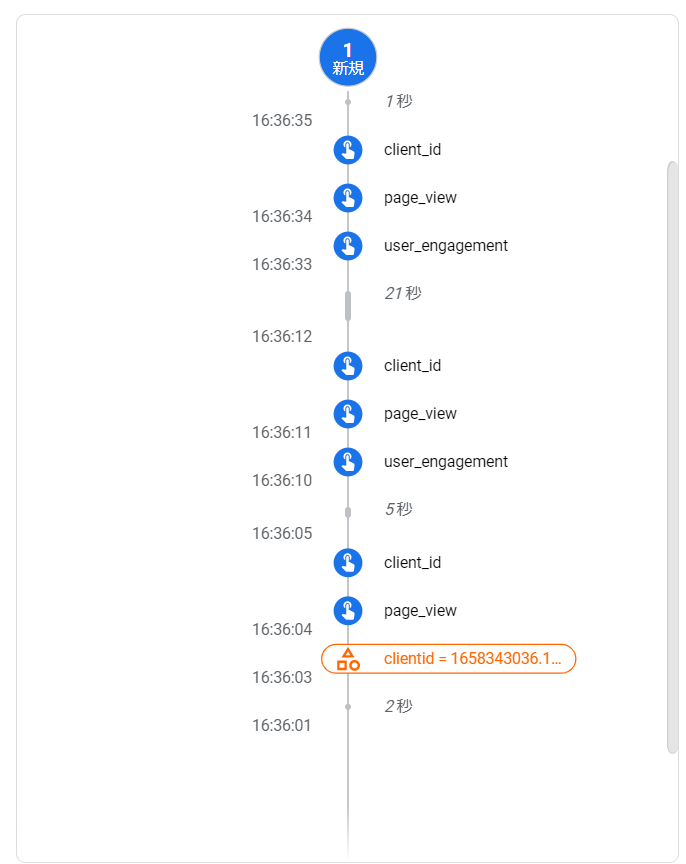View the user_engagement event near 16:36:33

click(x=445, y=246)
